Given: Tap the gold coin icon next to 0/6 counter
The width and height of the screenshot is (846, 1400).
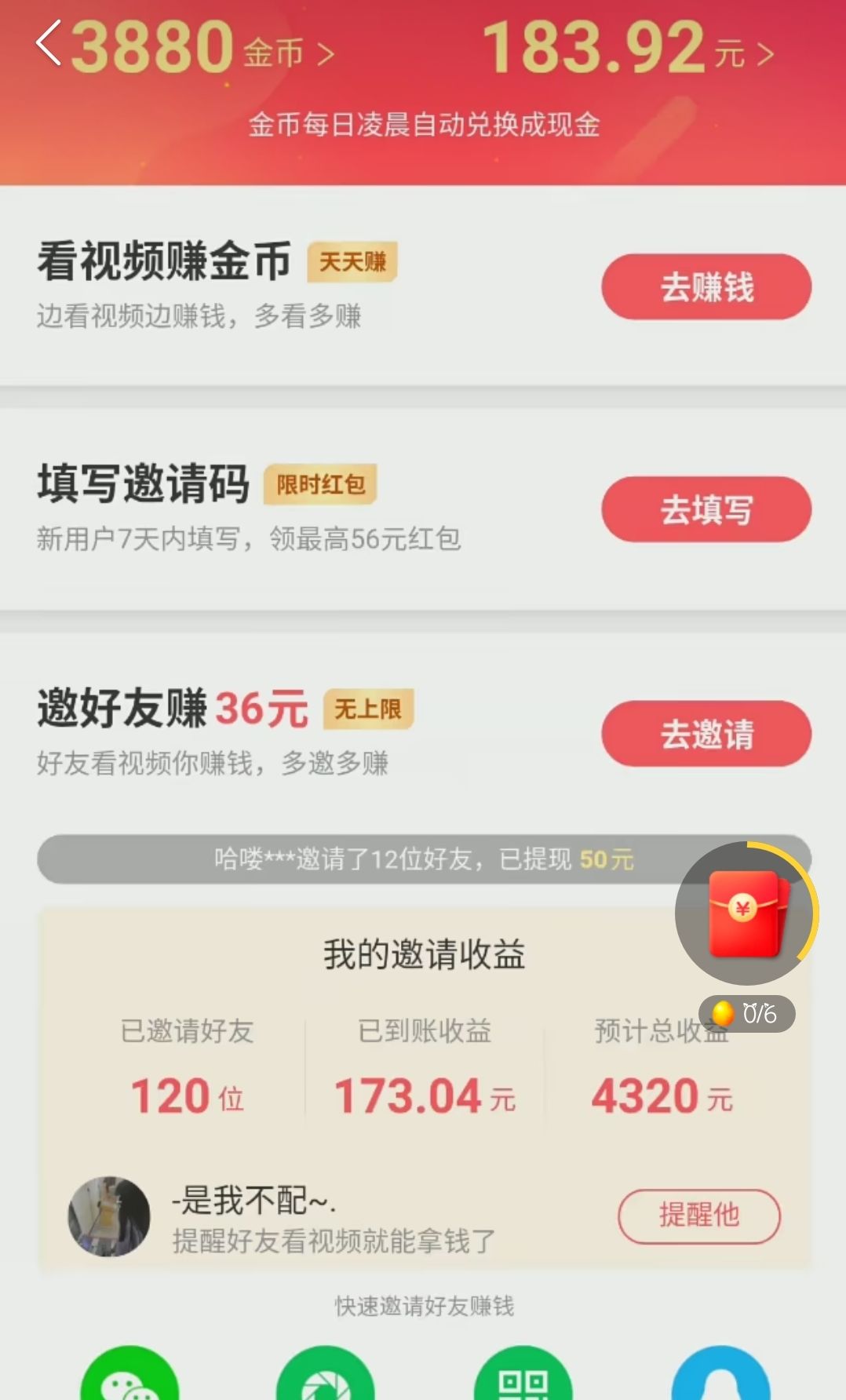Looking at the screenshot, I should tap(724, 1013).
